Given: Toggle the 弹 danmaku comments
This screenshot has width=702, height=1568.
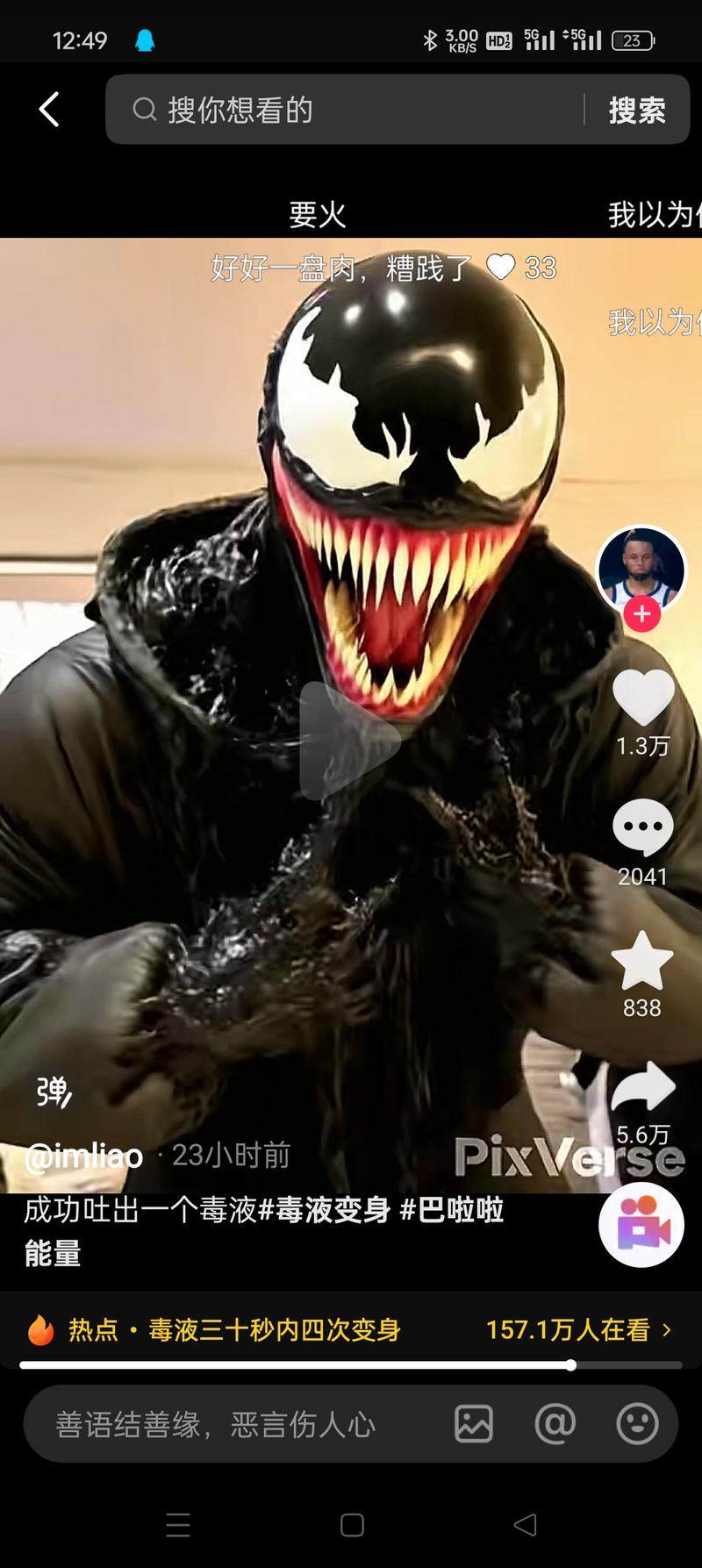Looking at the screenshot, I should coord(54,1092).
